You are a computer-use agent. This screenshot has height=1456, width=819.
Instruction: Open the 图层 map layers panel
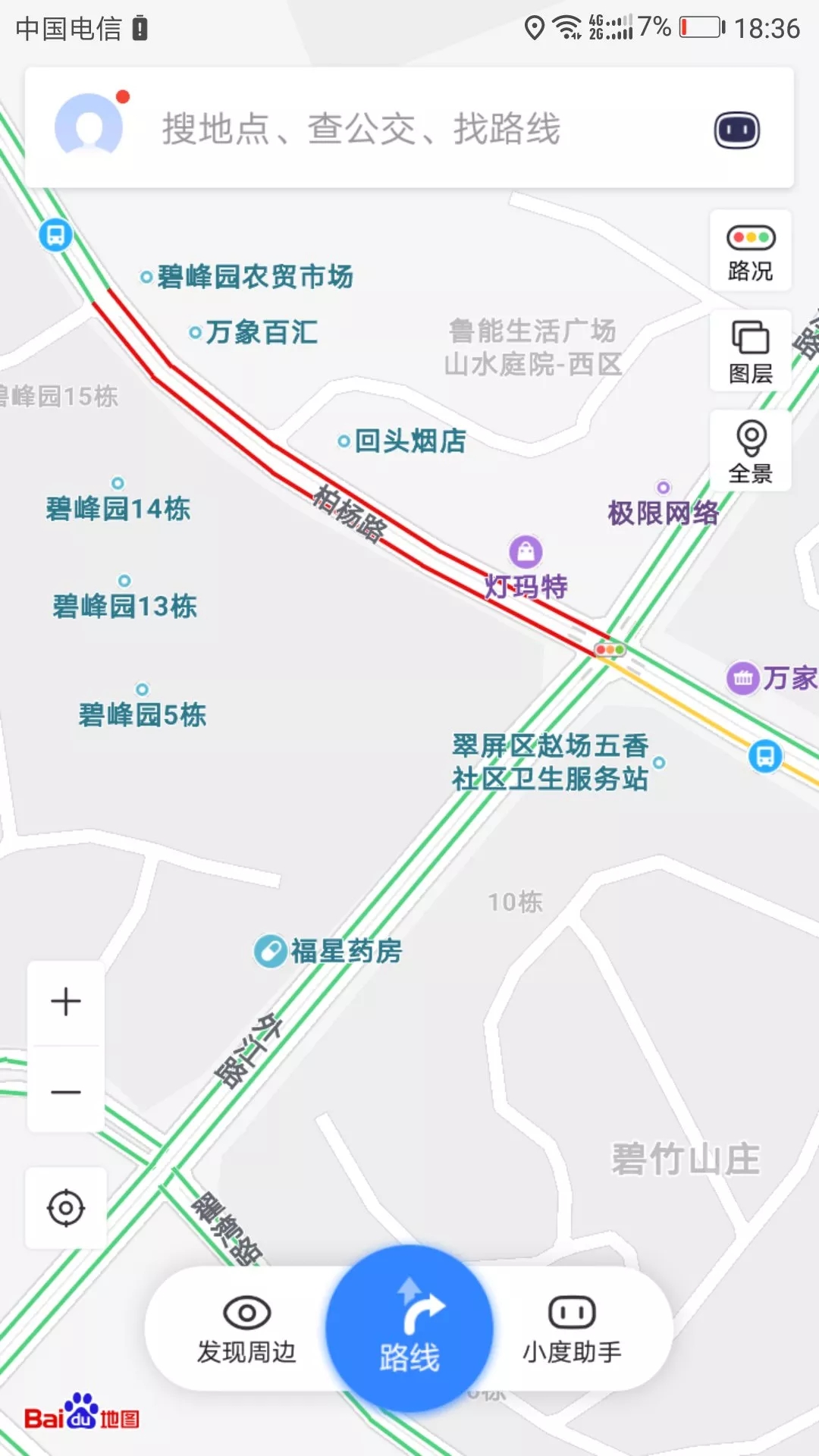coord(750,351)
